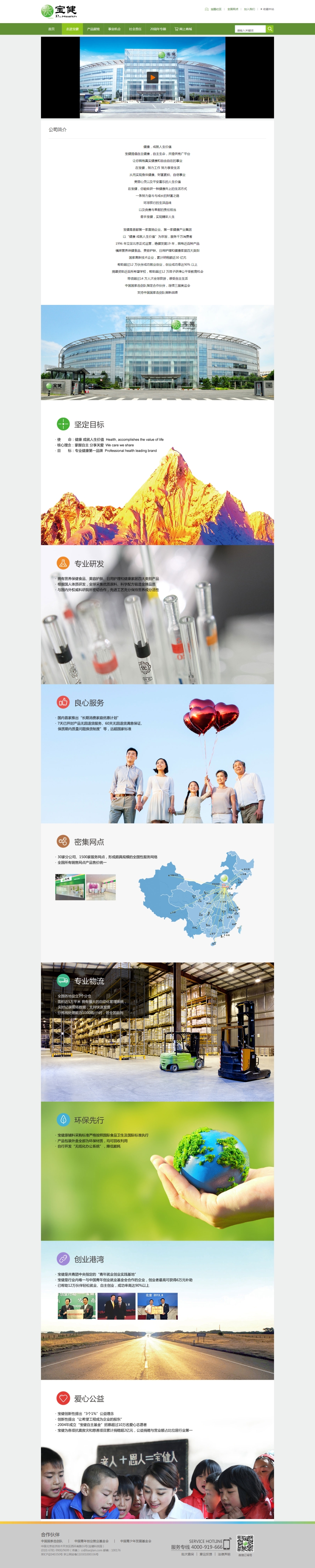Open the 走进宝健 nav item
This screenshot has width=315, height=1568.
click(72, 29)
